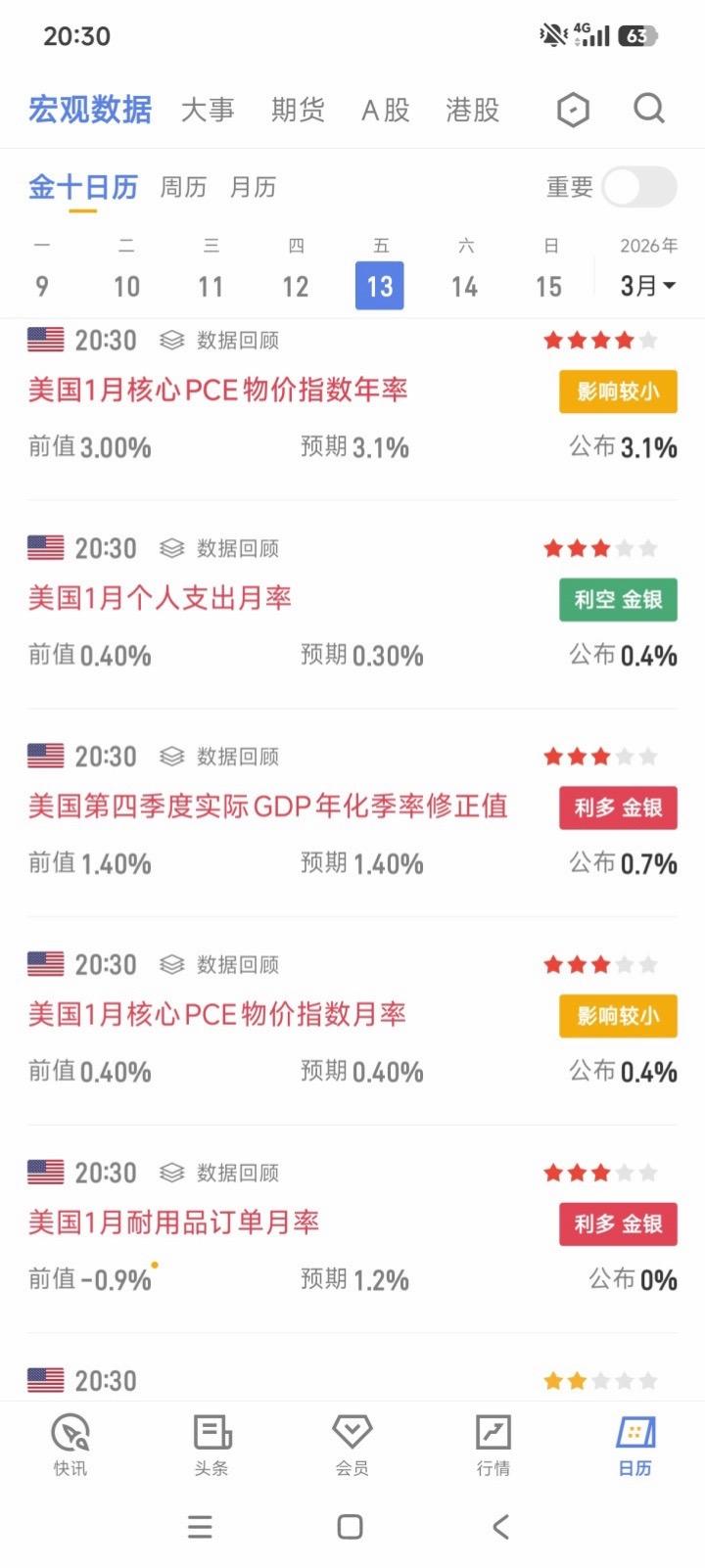The height and width of the screenshot is (1568, 705).
Task: Open the 3月 month dropdown
Action: pyautogui.click(x=644, y=286)
